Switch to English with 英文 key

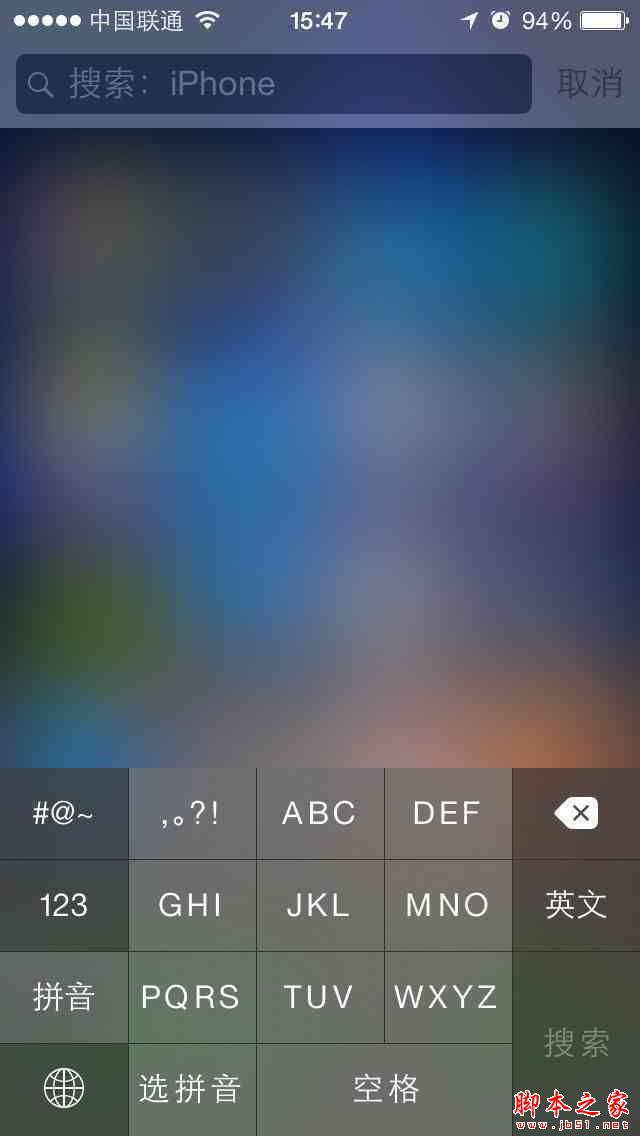[x=576, y=905]
